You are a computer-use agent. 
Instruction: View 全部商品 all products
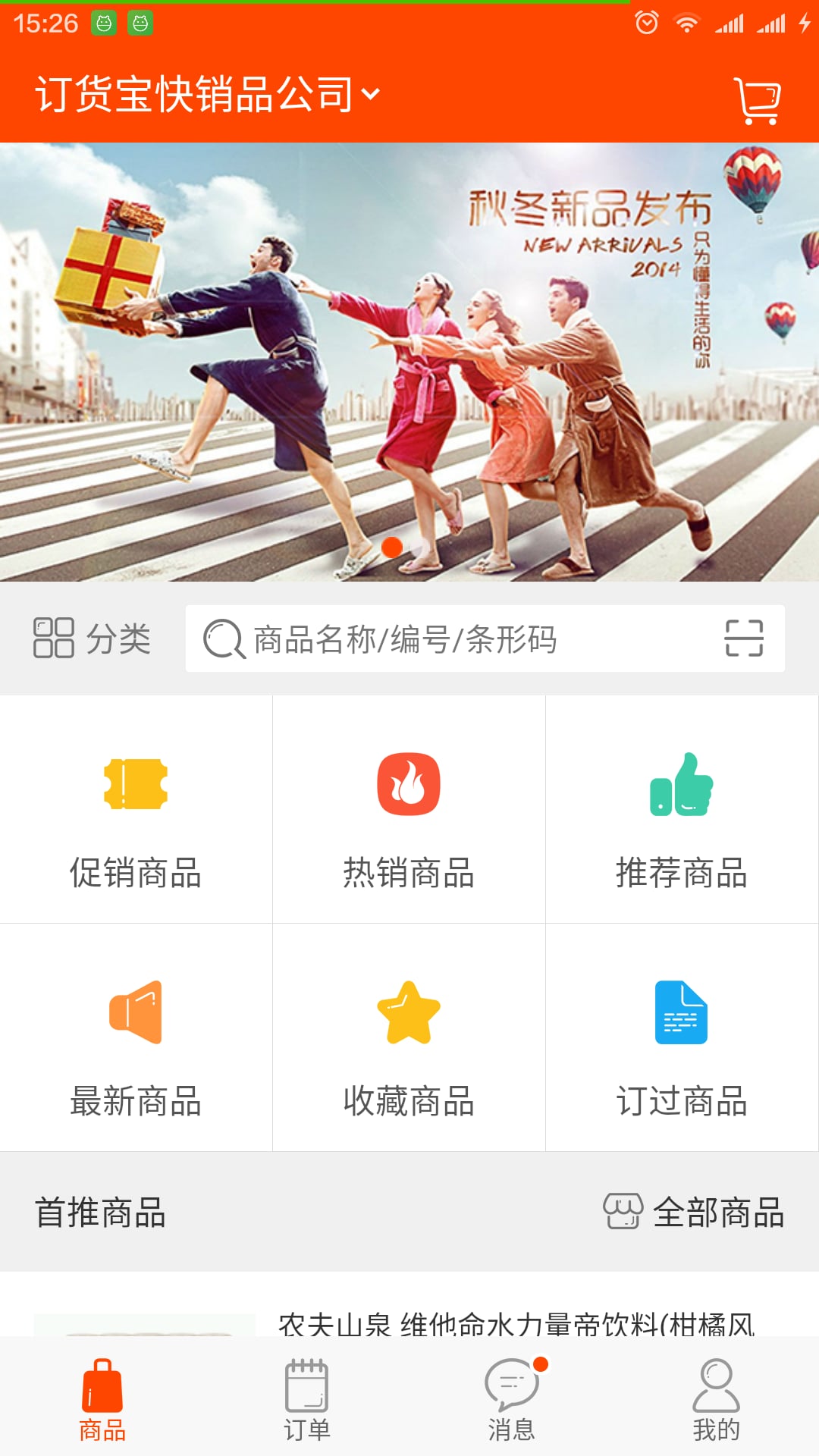click(x=693, y=1212)
